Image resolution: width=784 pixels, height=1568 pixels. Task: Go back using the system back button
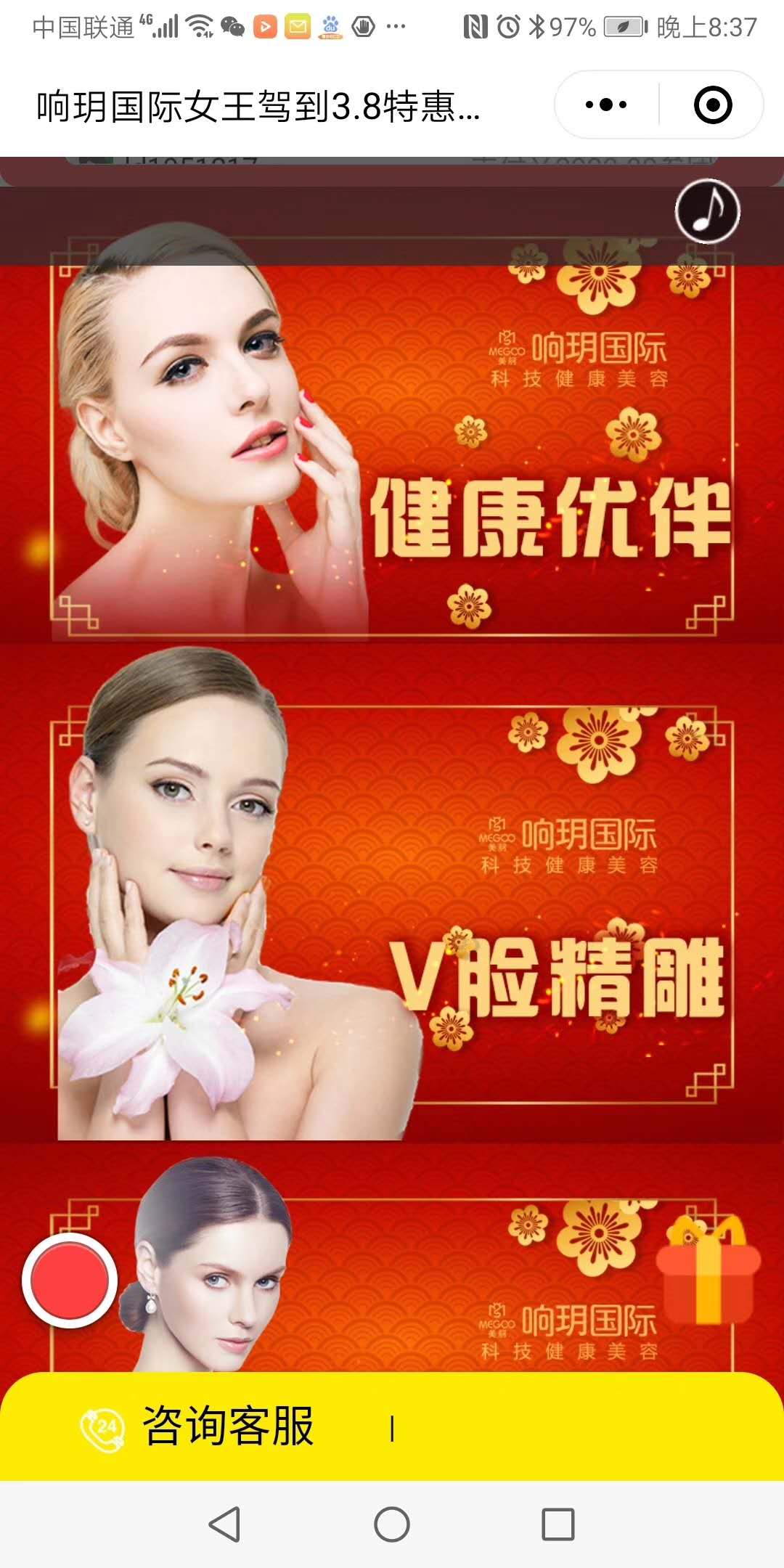225,1524
